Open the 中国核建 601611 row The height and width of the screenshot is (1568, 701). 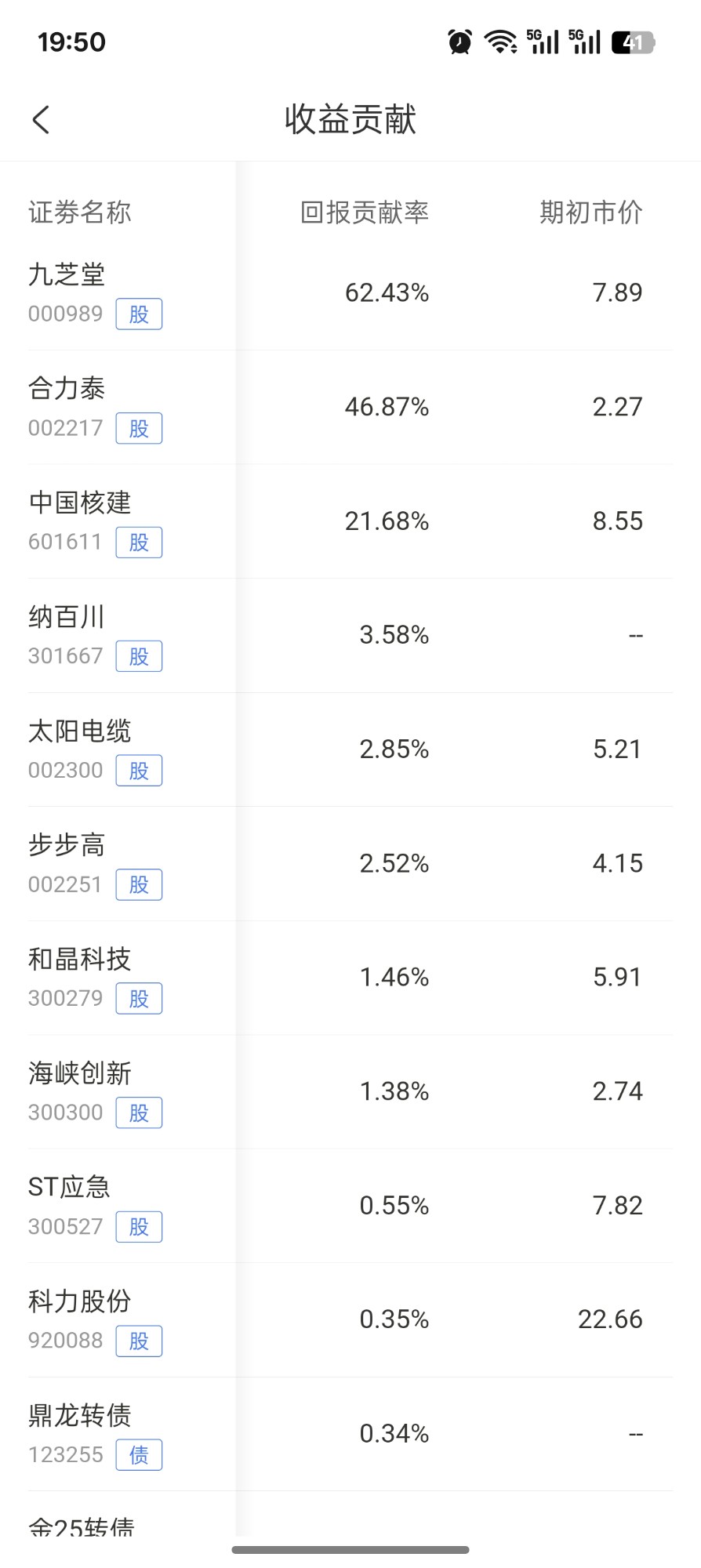(350, 521)
